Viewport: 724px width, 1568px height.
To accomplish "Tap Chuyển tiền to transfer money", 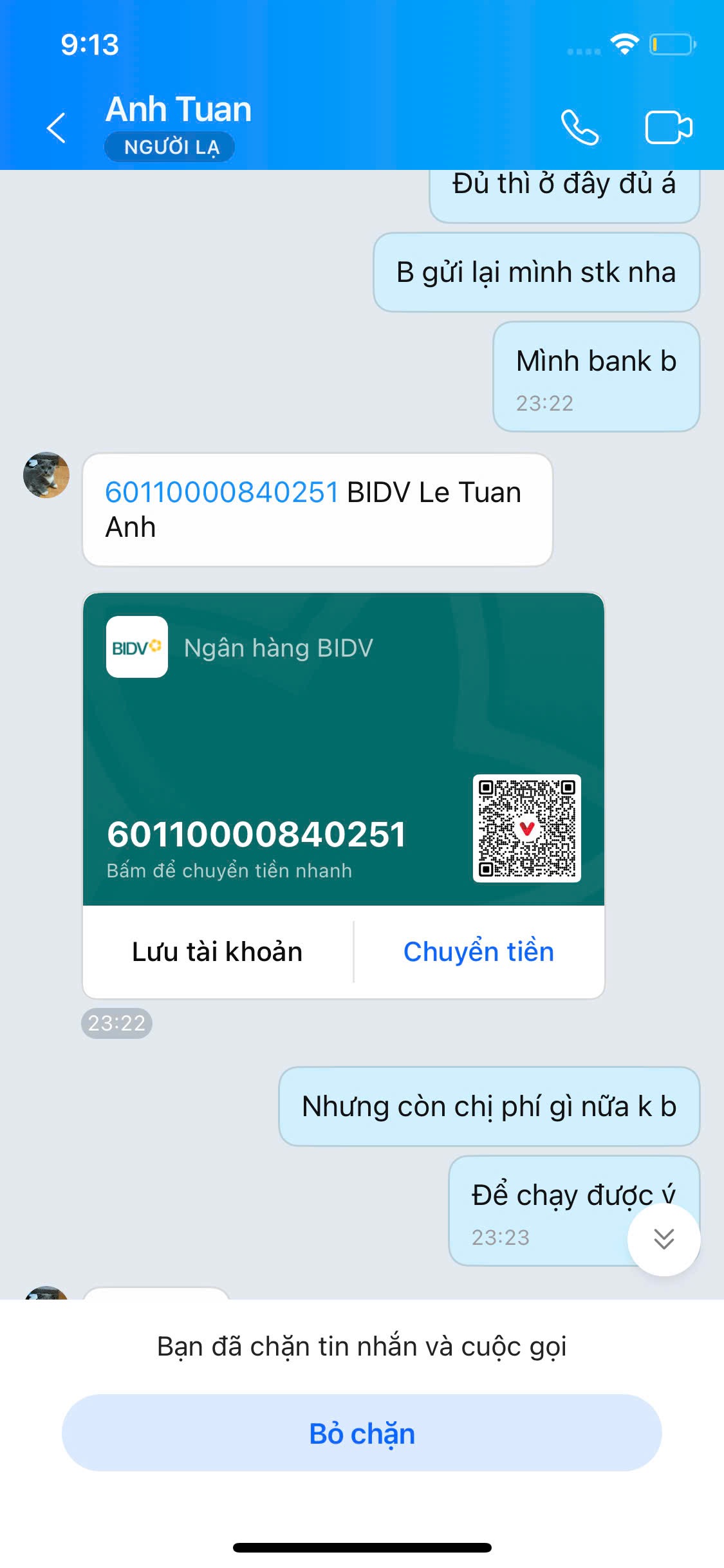I will [478, 952].
